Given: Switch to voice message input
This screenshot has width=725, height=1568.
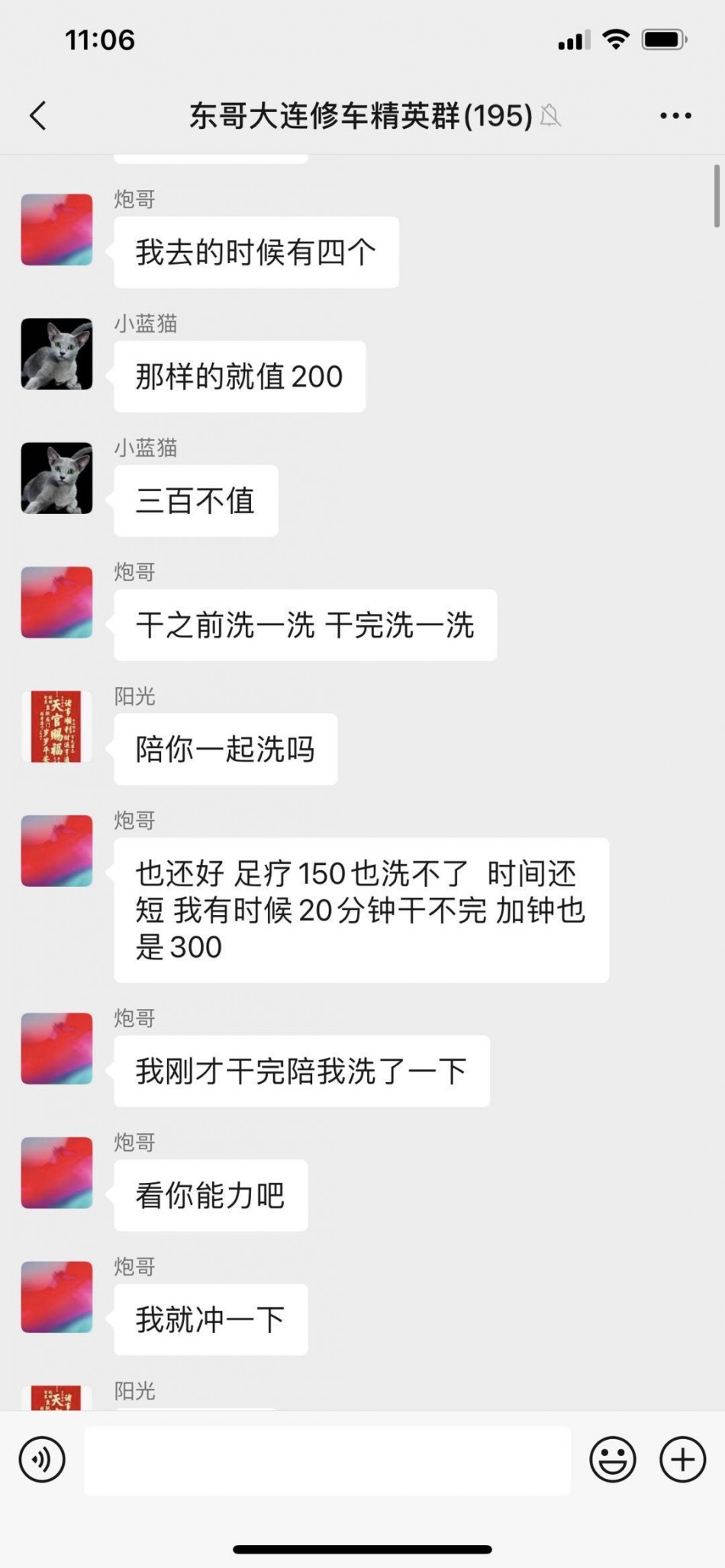Looking at the screenshot, I should coord(42,1460).
